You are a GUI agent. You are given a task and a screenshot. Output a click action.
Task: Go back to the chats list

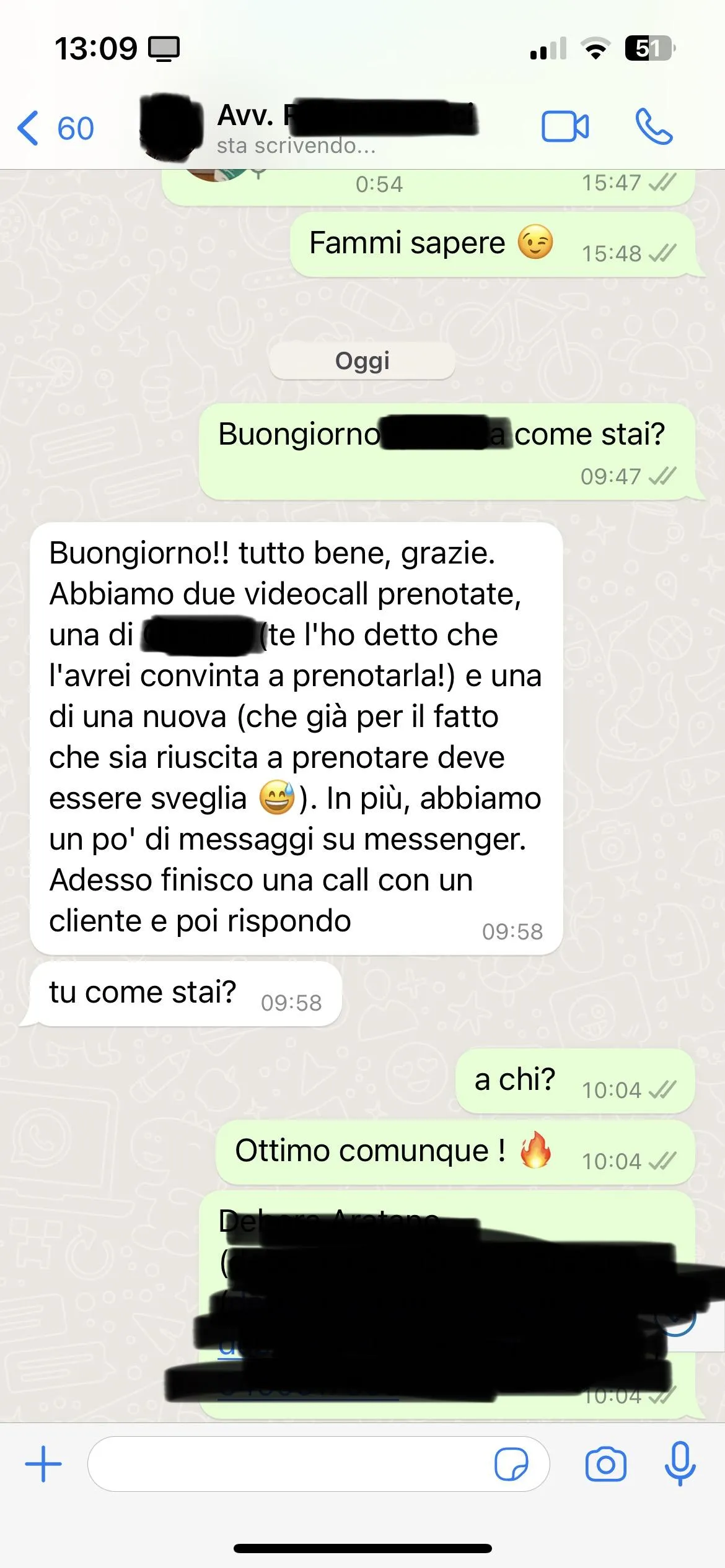[x=55, y=128]
